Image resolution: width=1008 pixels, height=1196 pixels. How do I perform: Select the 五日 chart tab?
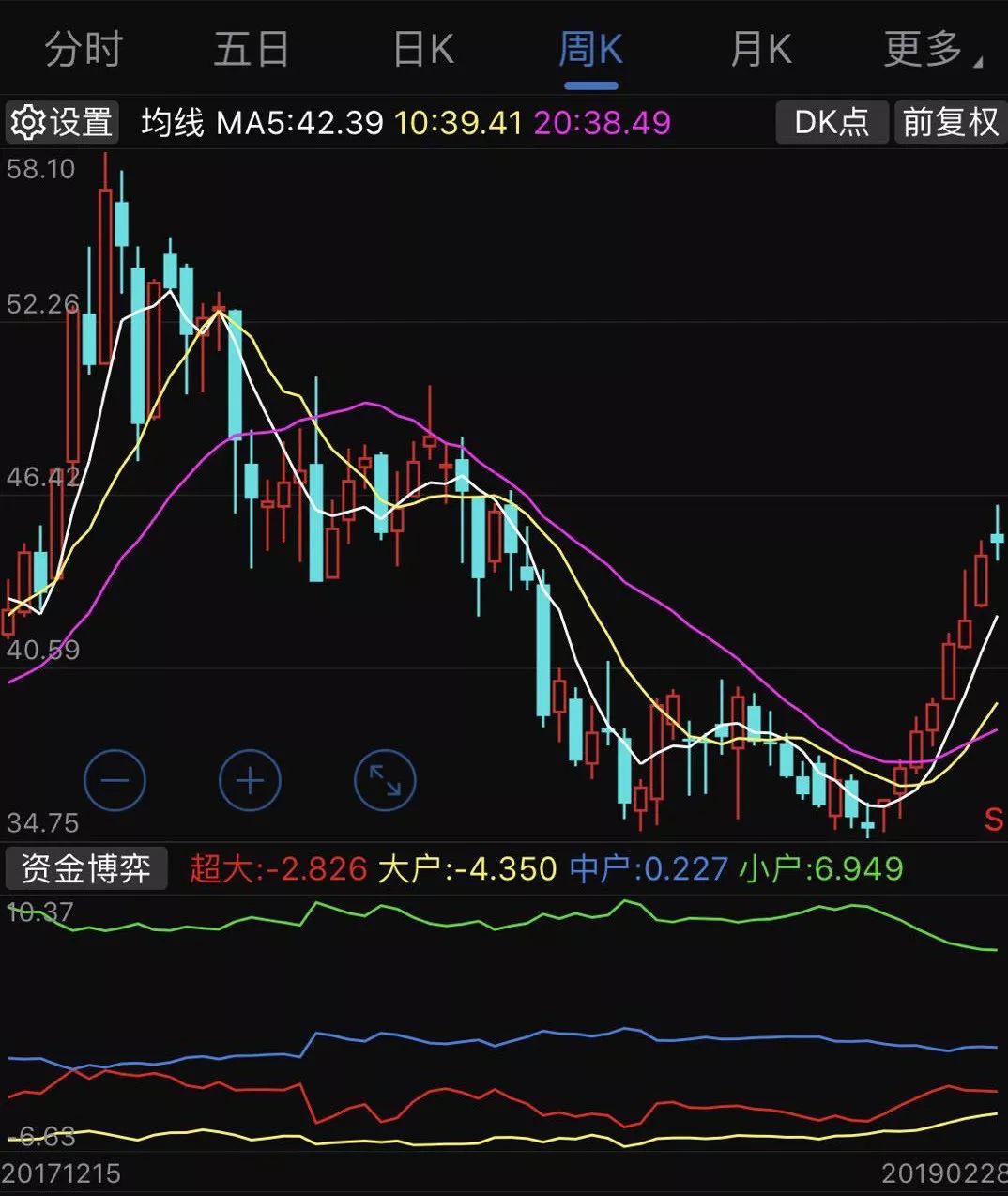[251, 49]
